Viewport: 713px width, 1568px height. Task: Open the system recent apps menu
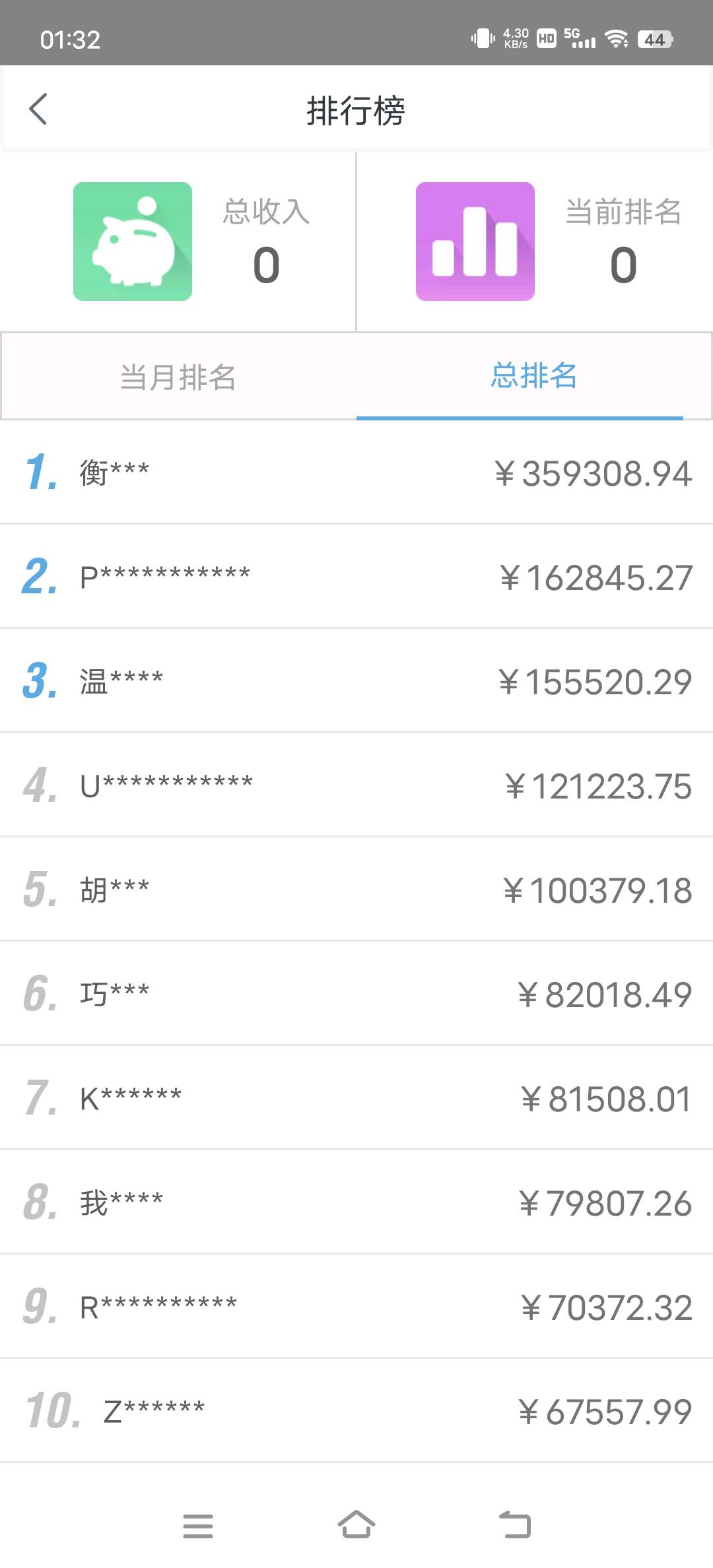click(x=197, y=1526)
